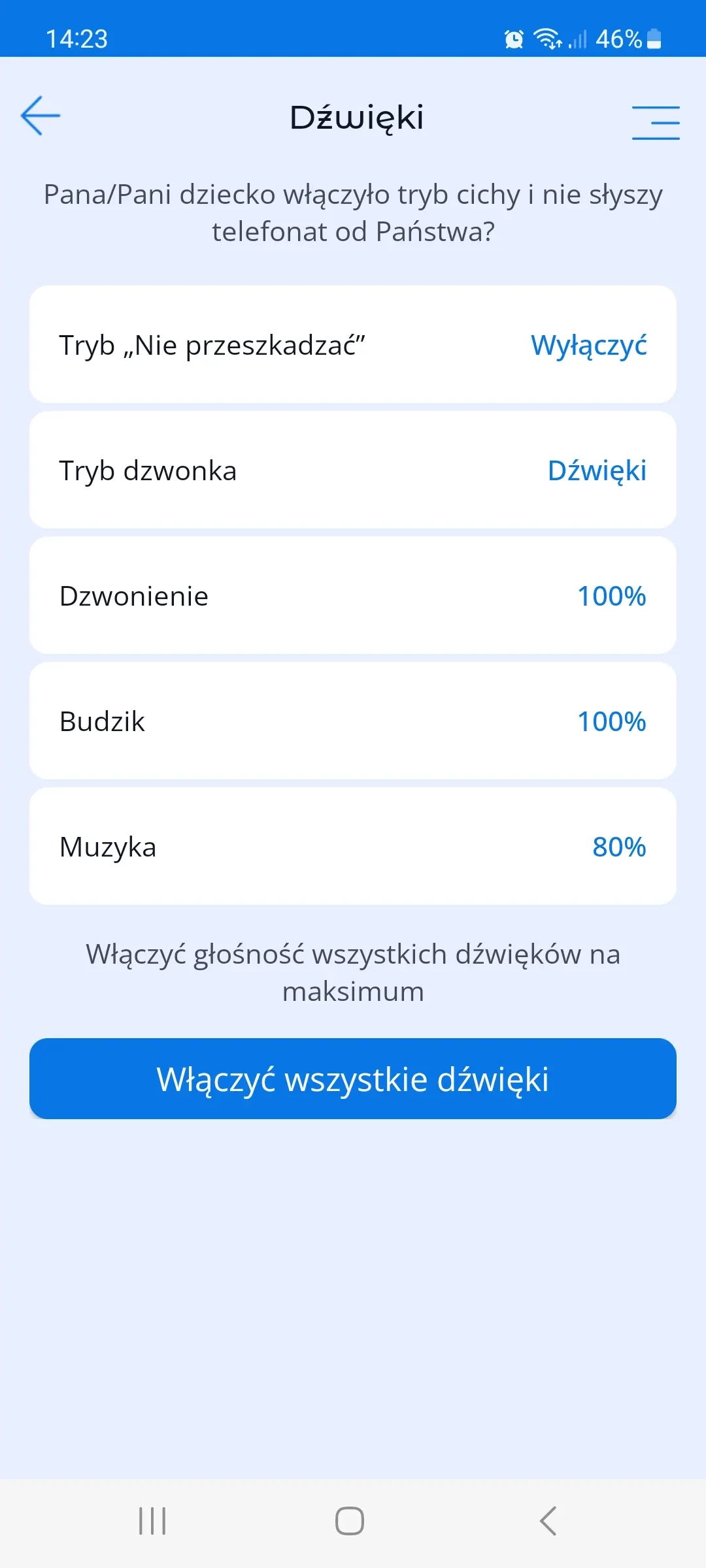The height and width of the screenshot is (1568, 706).
Task: Open recent apps from navigation bar
Action: pos(152,1521)
